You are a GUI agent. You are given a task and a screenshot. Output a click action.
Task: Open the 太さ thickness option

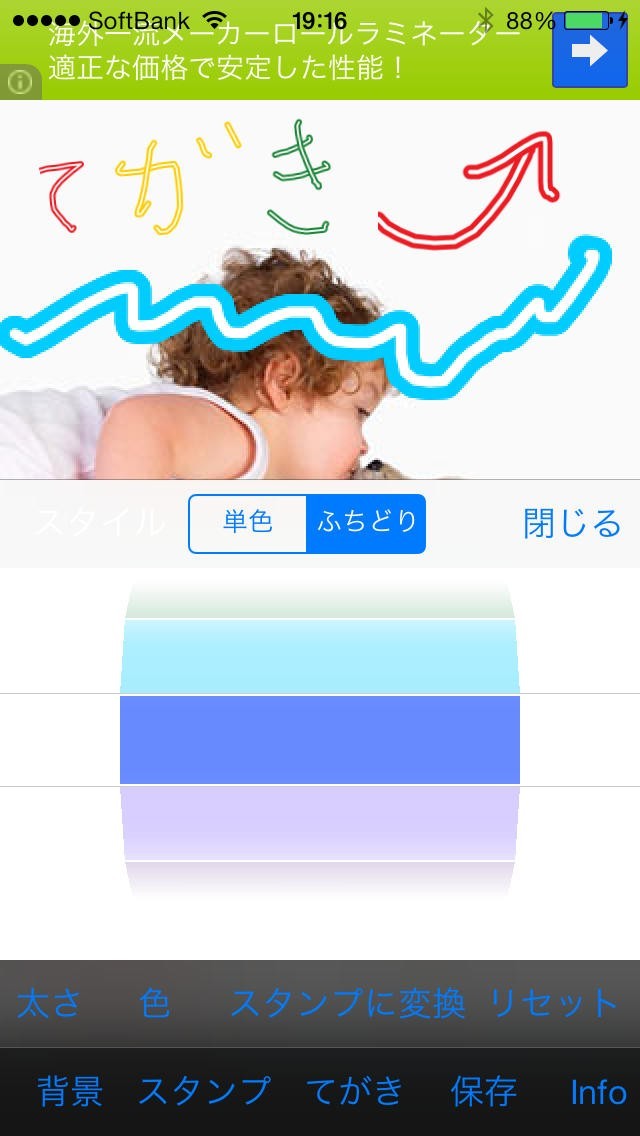(48, 1003)
